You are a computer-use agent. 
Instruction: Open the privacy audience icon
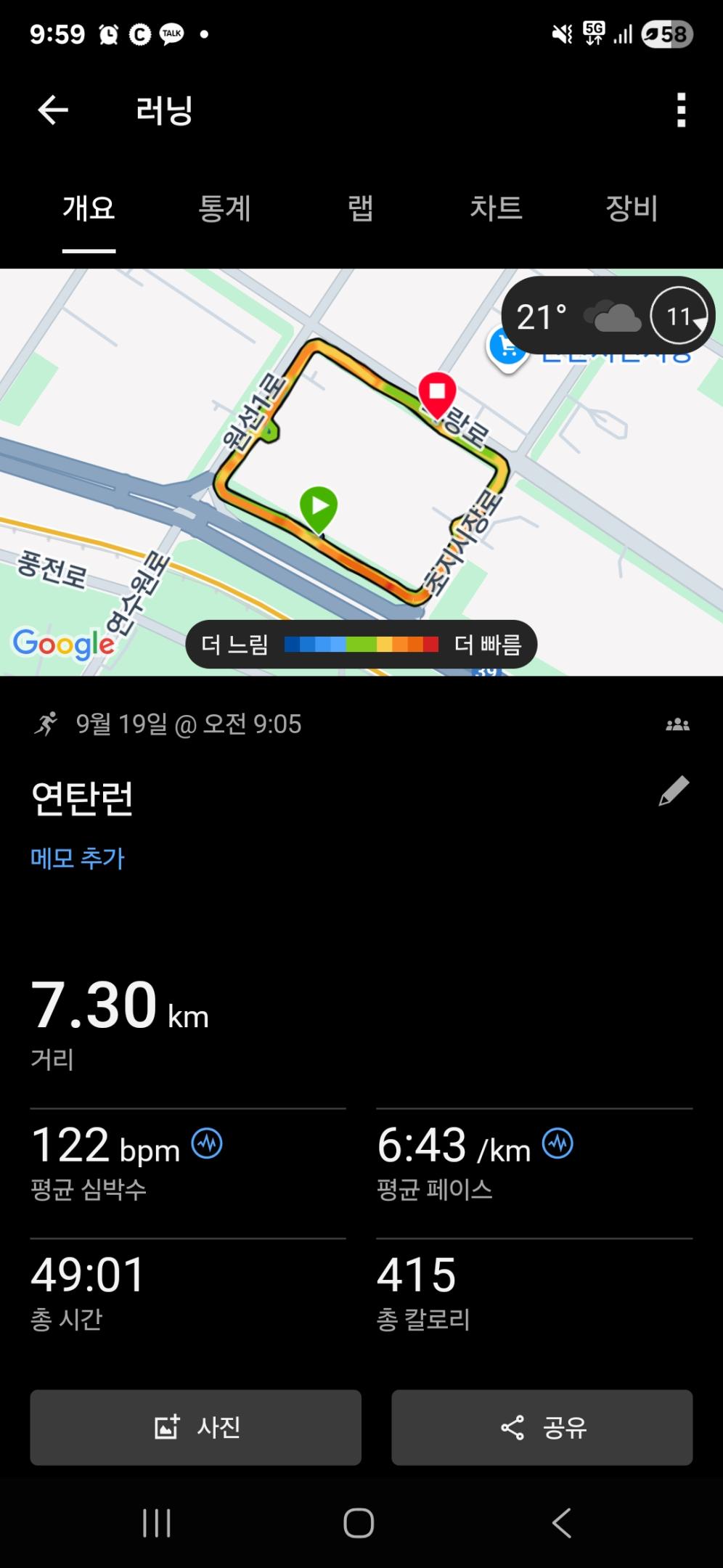tap(677, 724)
